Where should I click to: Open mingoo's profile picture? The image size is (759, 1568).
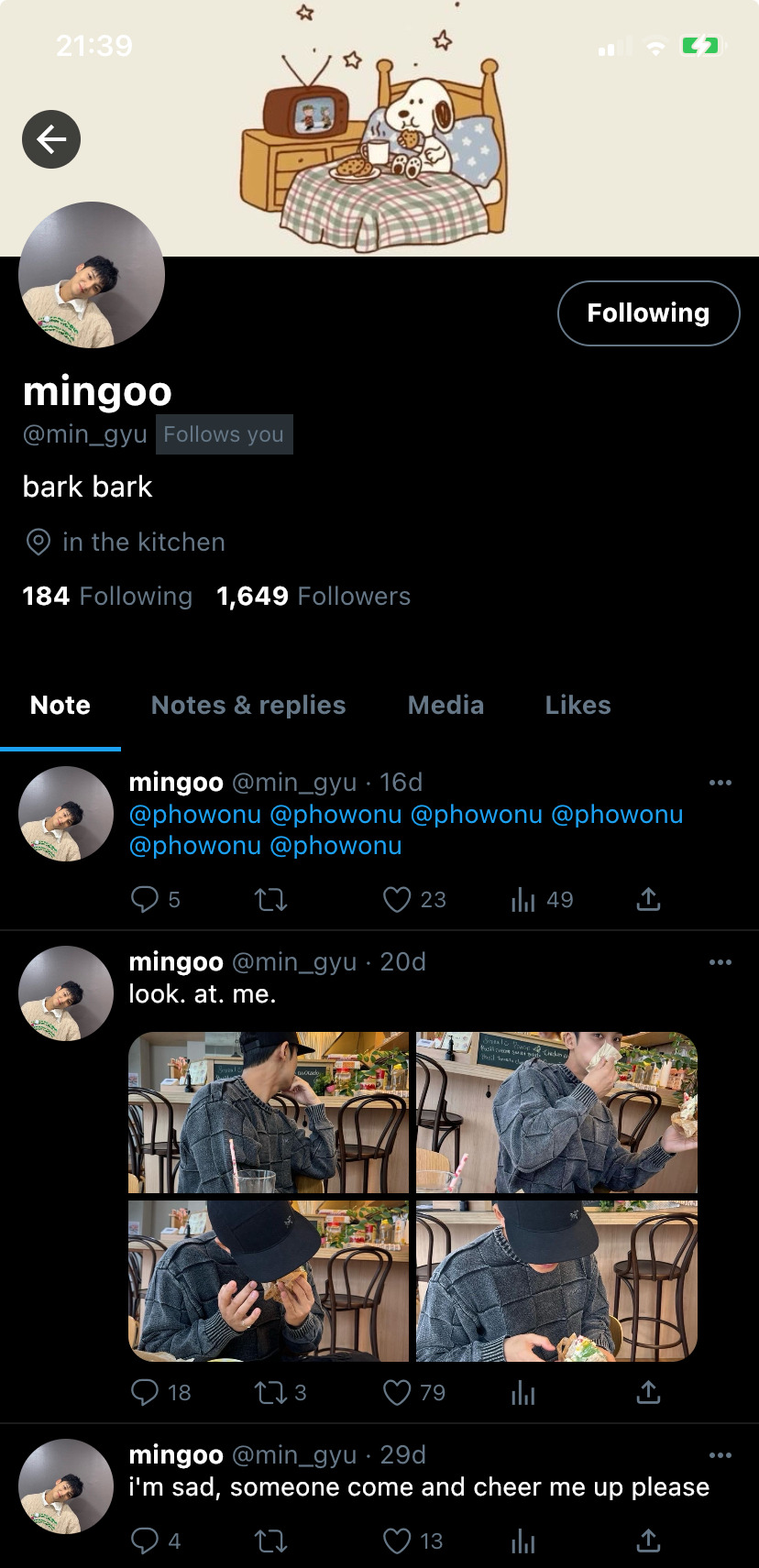point(92,275)
